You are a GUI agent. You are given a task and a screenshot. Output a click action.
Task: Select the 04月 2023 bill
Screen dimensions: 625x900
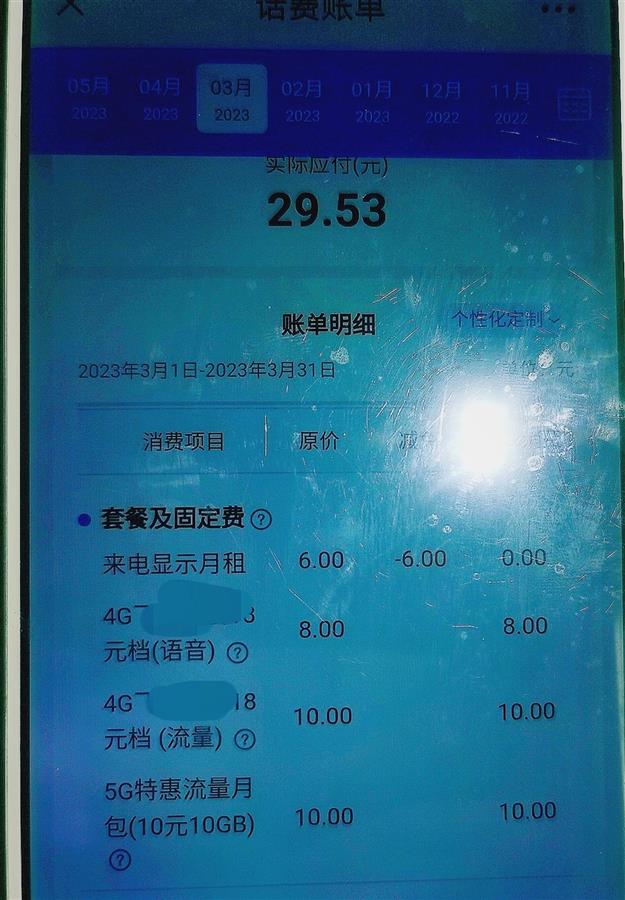coord(160,99)
